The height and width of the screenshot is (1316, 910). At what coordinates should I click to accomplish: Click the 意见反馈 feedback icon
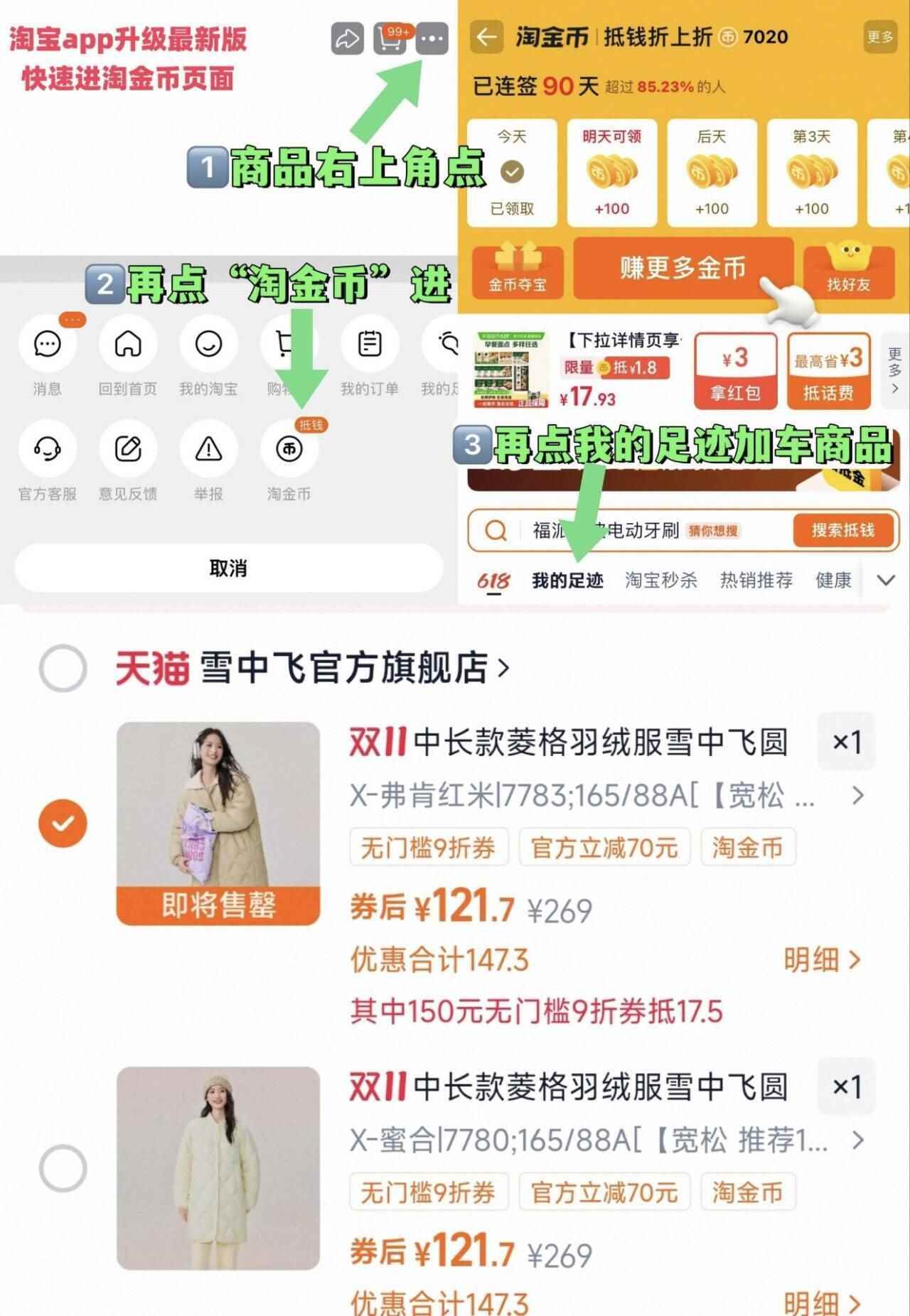point(128,449)
